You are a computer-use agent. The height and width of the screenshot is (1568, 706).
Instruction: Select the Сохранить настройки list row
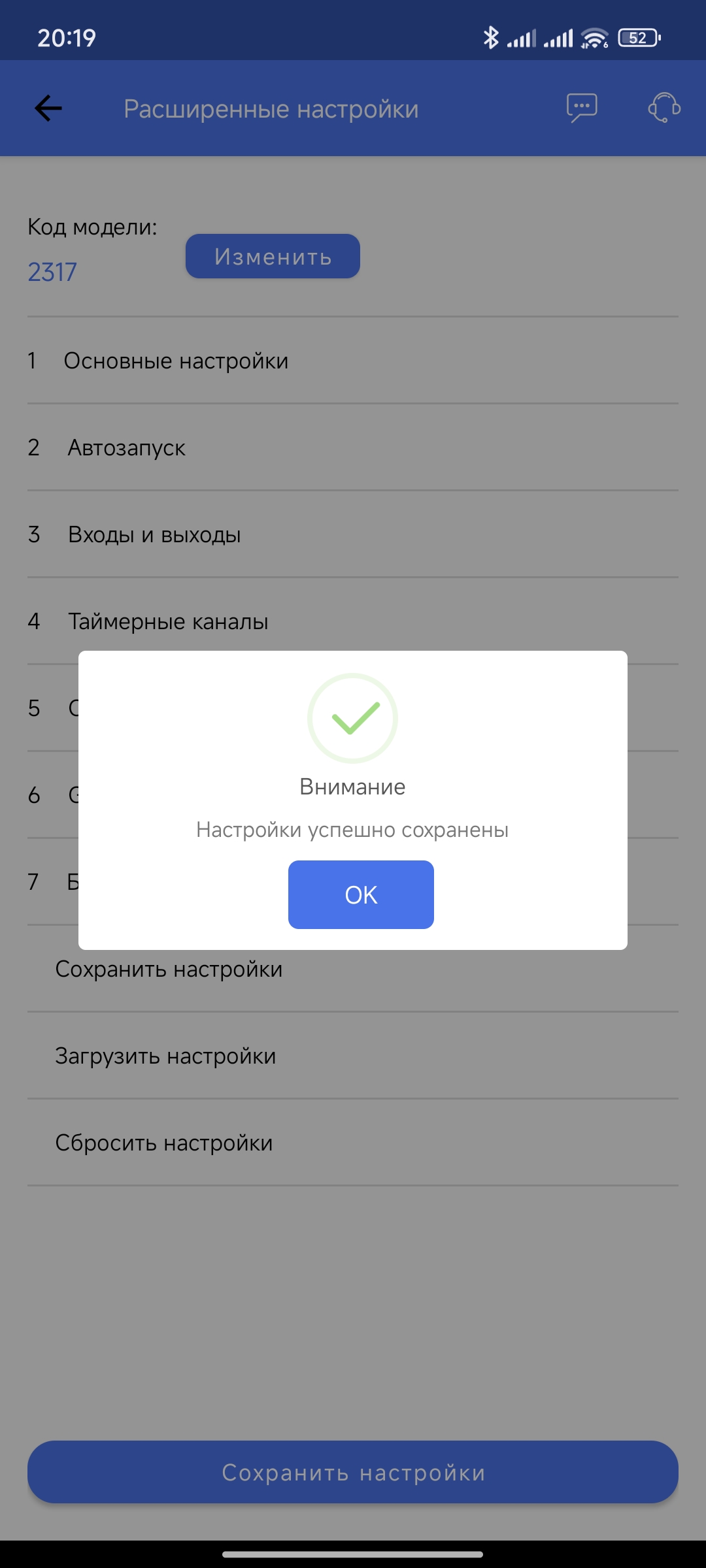pos(169,970)
